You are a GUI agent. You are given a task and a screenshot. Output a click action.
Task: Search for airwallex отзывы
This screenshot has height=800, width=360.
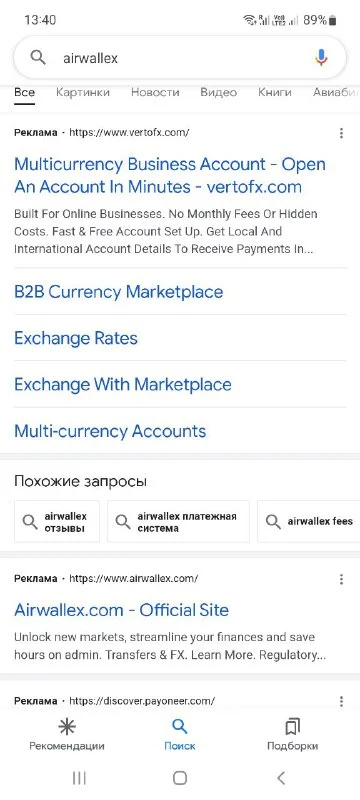pyautogui.click(x=57, y=521)
